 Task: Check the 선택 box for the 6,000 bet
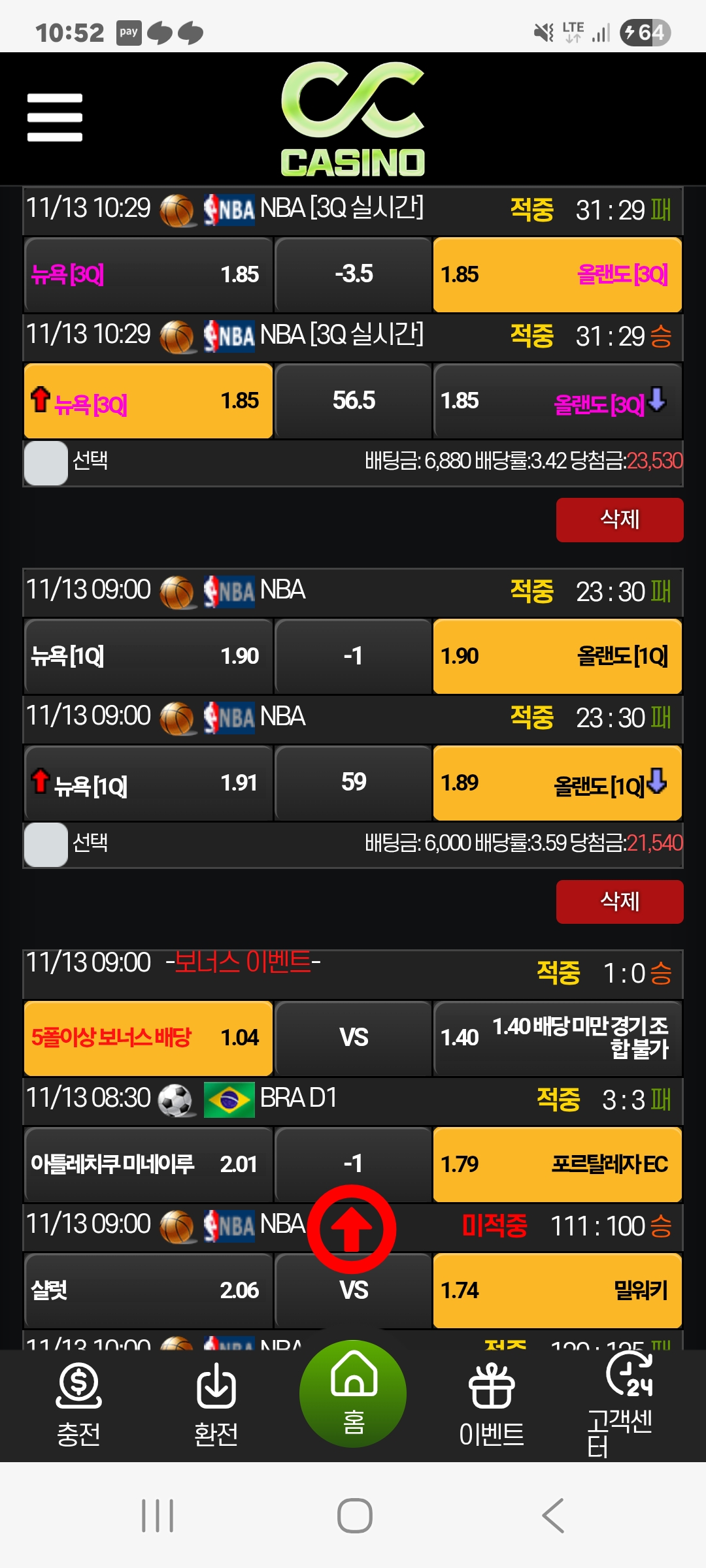[46, 844]
